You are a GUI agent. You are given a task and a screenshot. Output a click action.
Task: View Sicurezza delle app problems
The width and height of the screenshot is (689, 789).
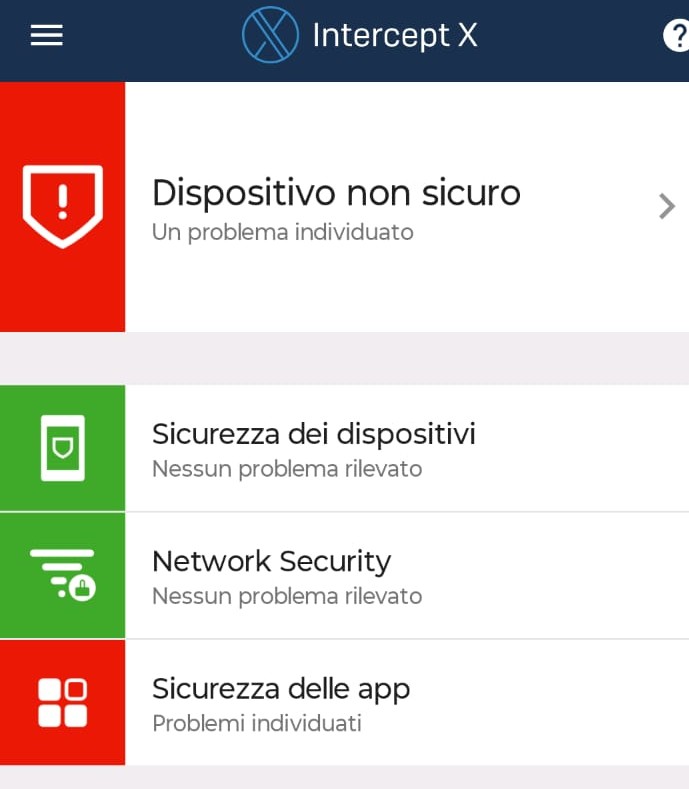point(344,703)
